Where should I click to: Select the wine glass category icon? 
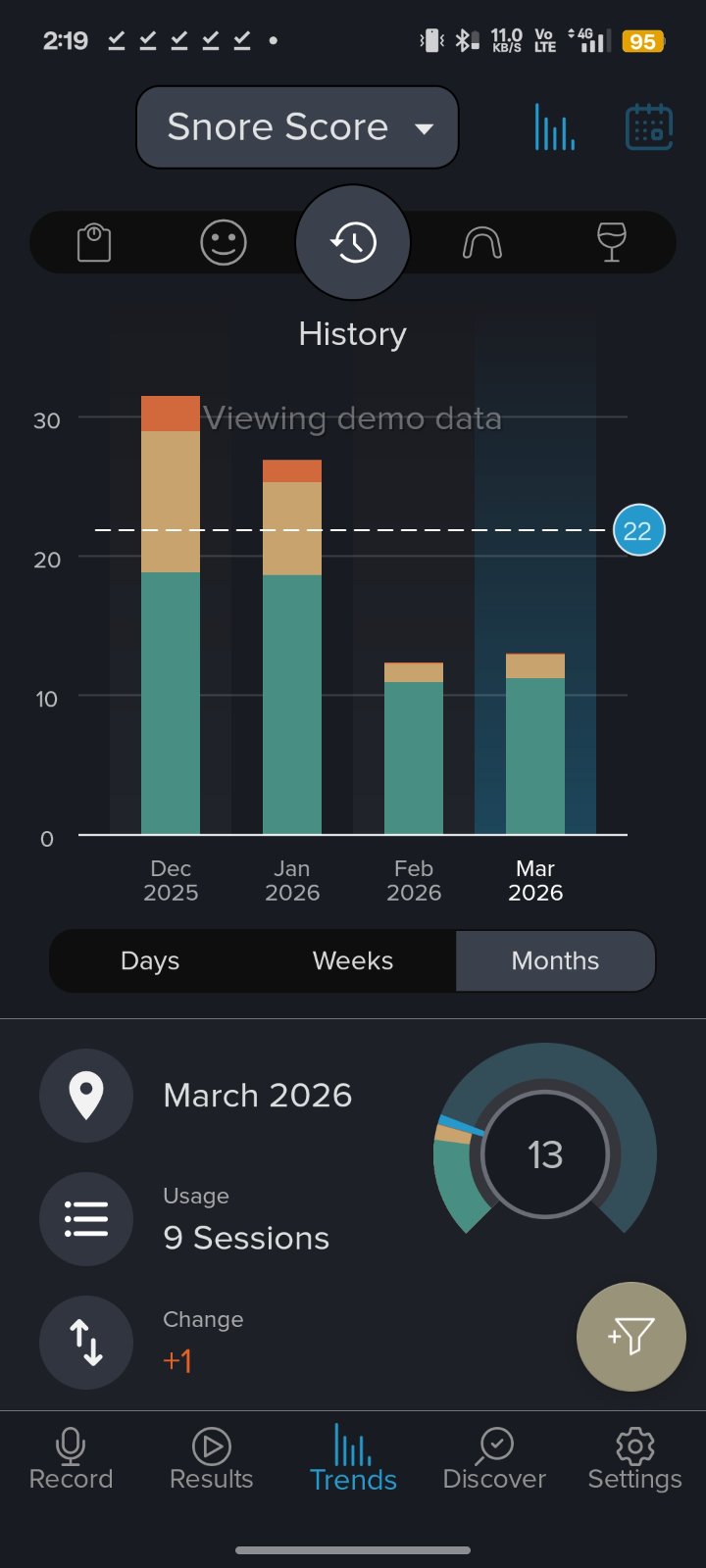[x=611, y=242]
